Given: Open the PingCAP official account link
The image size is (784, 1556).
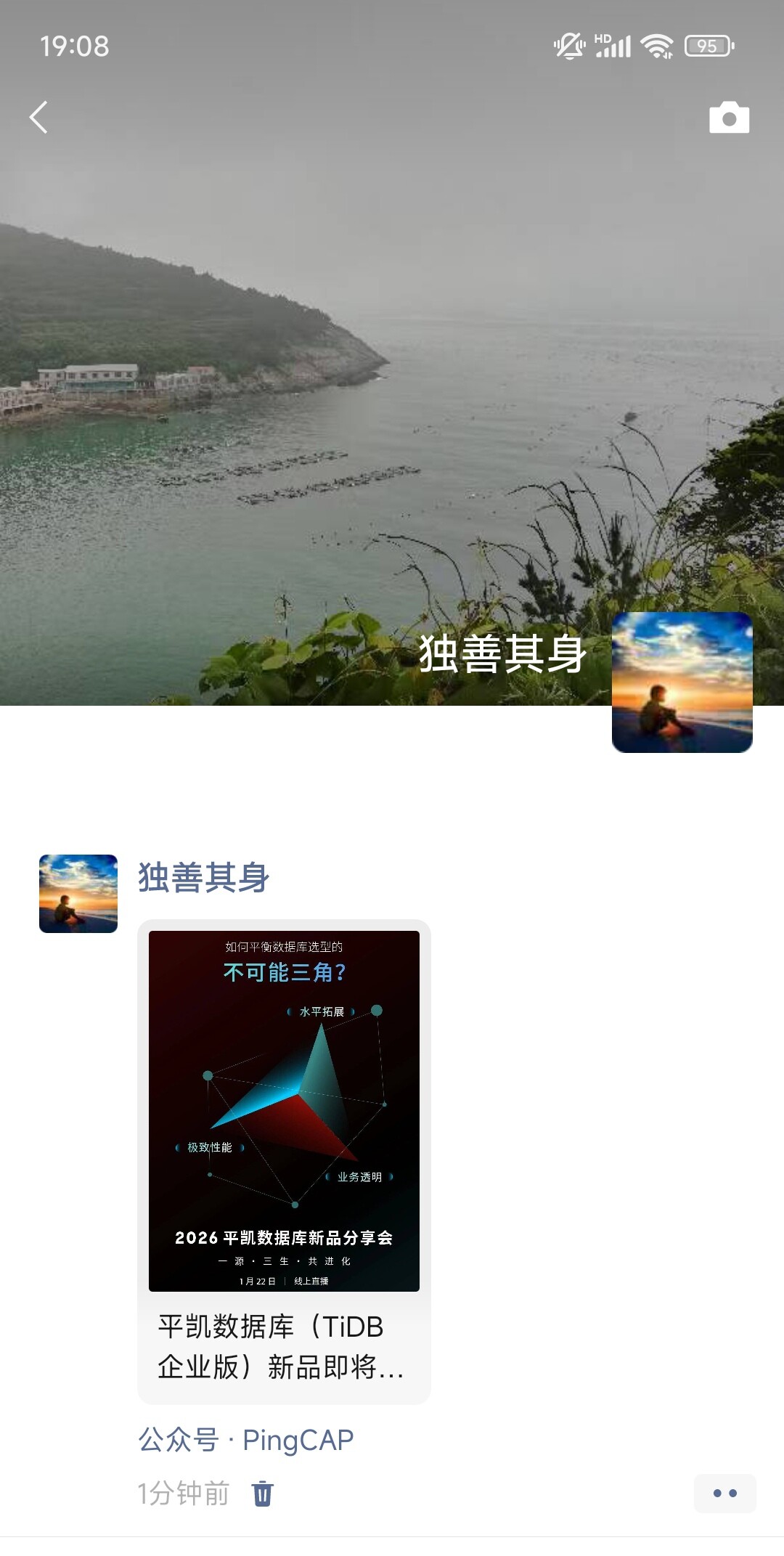Looking at the screenshot, I should pyautogui.click(x=246, y=1440).
